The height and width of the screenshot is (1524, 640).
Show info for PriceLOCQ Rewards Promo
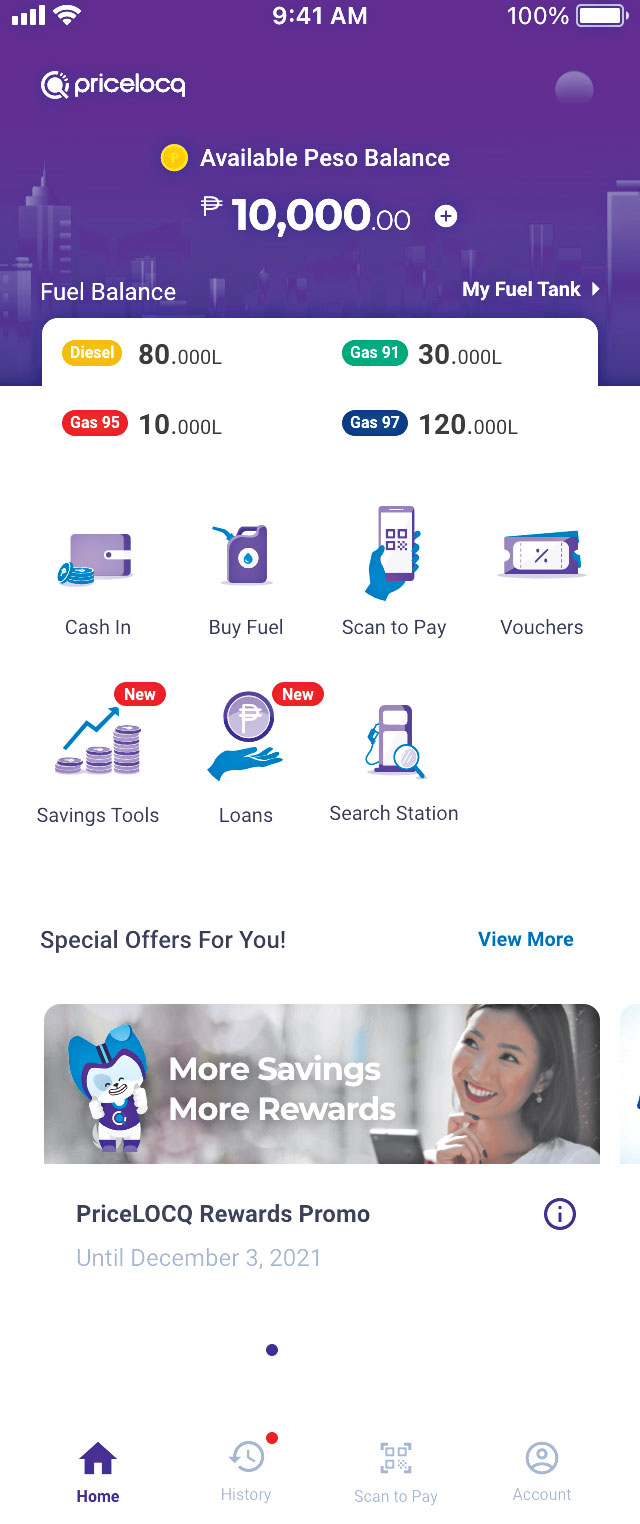[559, 1214]
